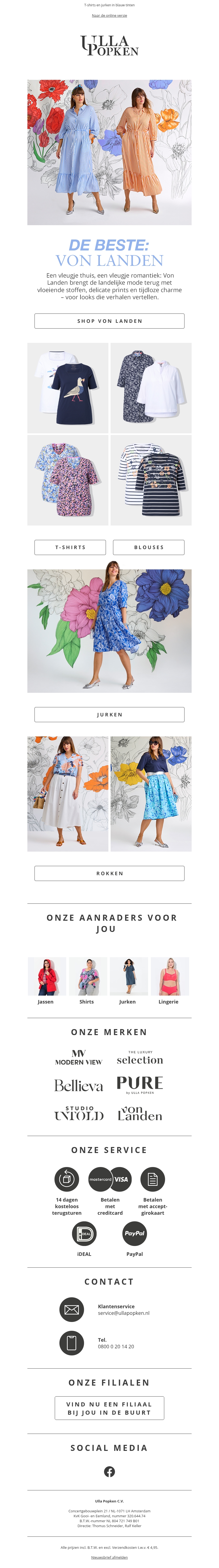The width and height of the screenshot is (219, 1568).
Task: View the Lingerie recommendation tile
Action: (169, 980)
